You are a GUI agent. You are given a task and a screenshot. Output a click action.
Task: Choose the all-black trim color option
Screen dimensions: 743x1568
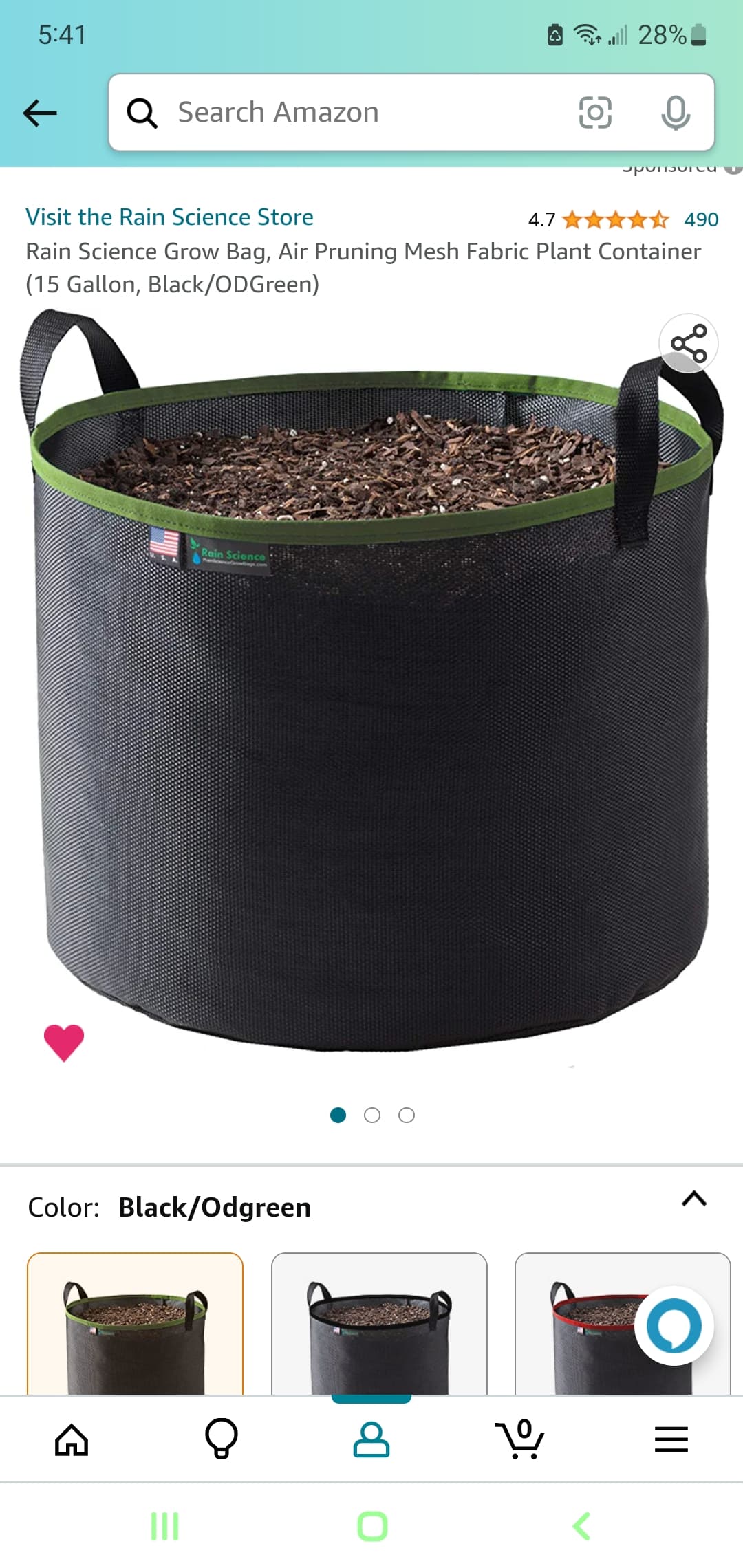coord(379,1324)
